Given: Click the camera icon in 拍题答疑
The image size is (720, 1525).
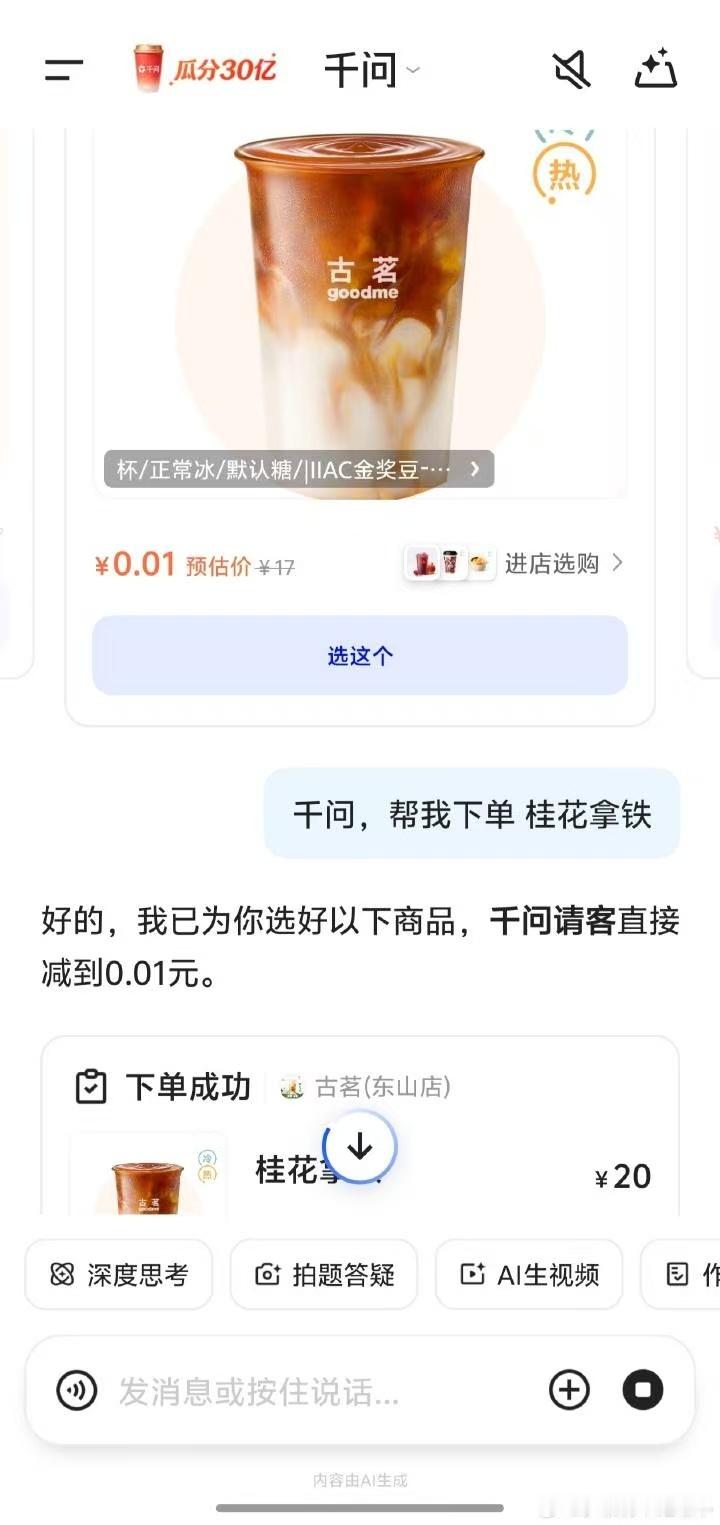Looking at the screenshot, I should click(266, 1274).
